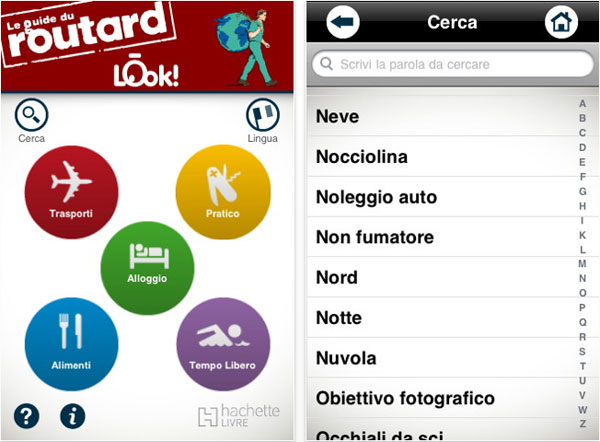Image resolution: width=600 pixels, height=442 pixels.
Task: Go back with the arrow button
Action: (x=343, y=22)
